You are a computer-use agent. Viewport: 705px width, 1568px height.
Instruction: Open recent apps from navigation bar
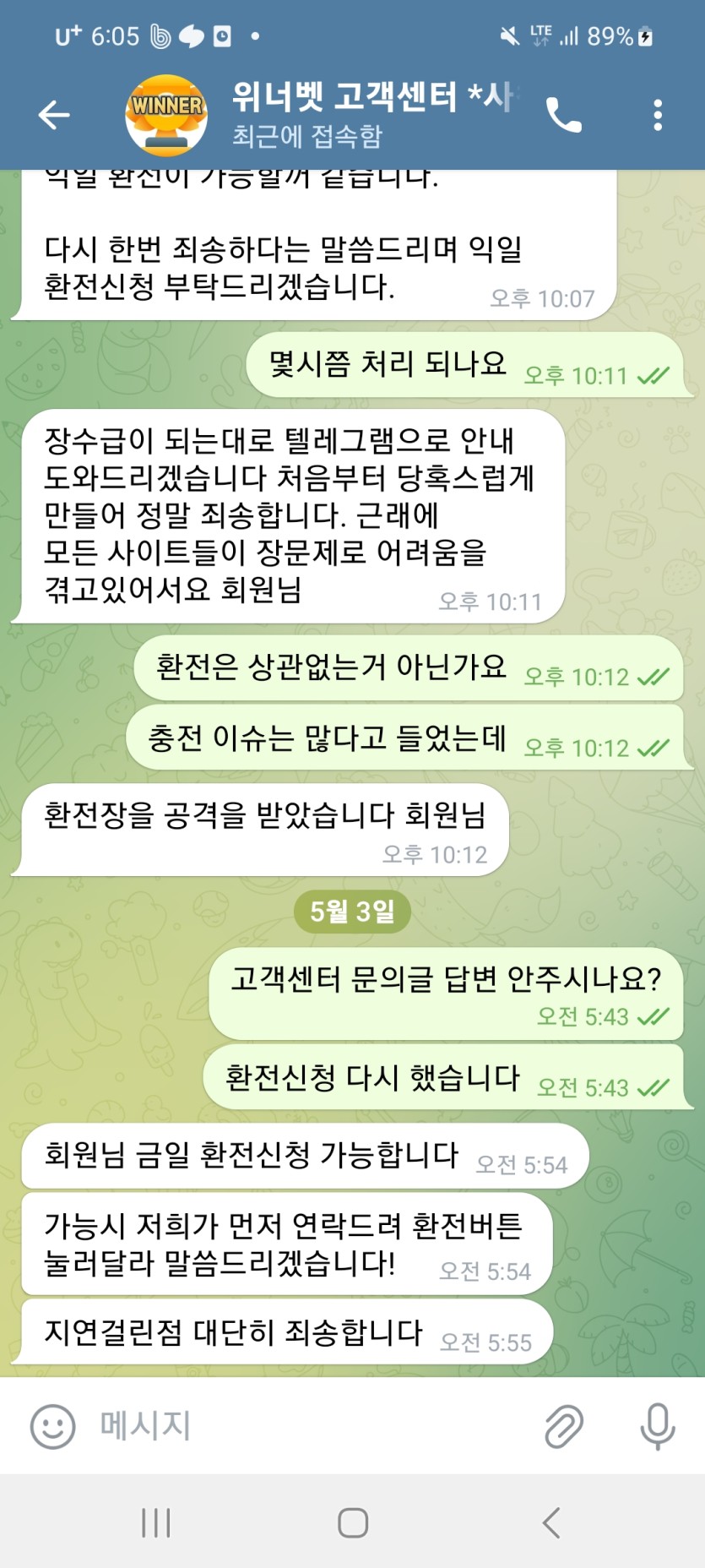point(156,1523)
